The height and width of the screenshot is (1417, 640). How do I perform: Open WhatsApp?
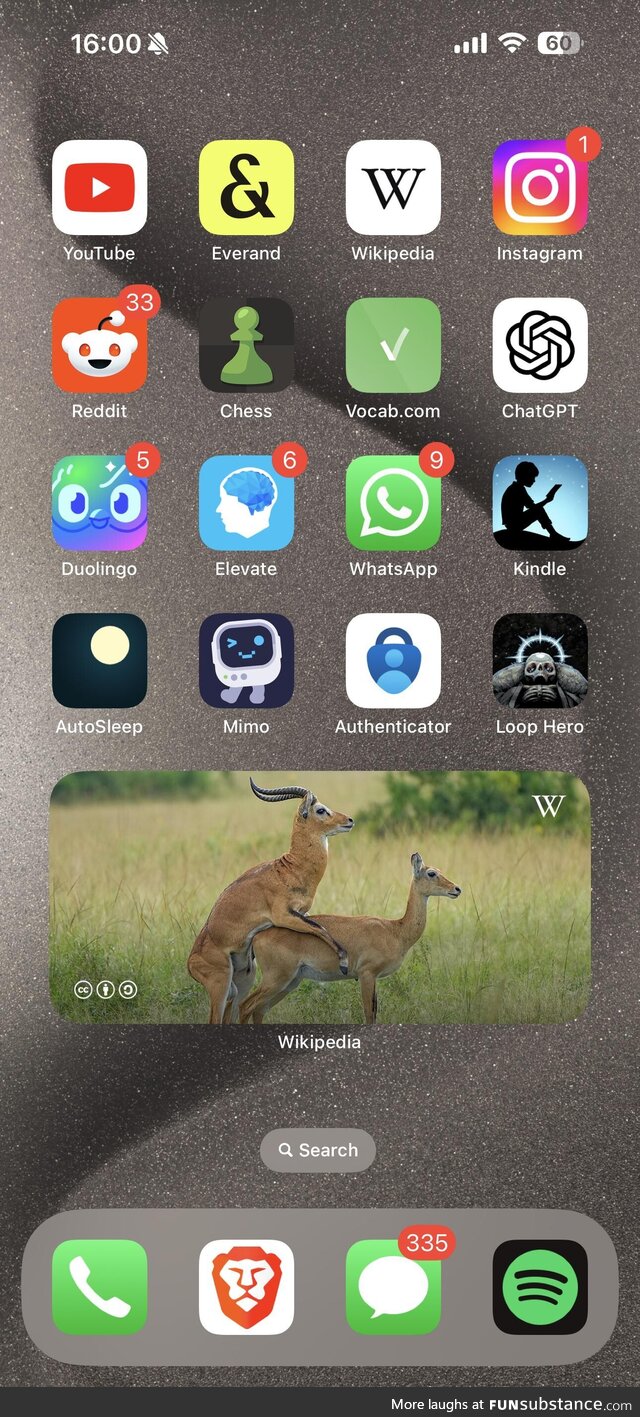393,503
